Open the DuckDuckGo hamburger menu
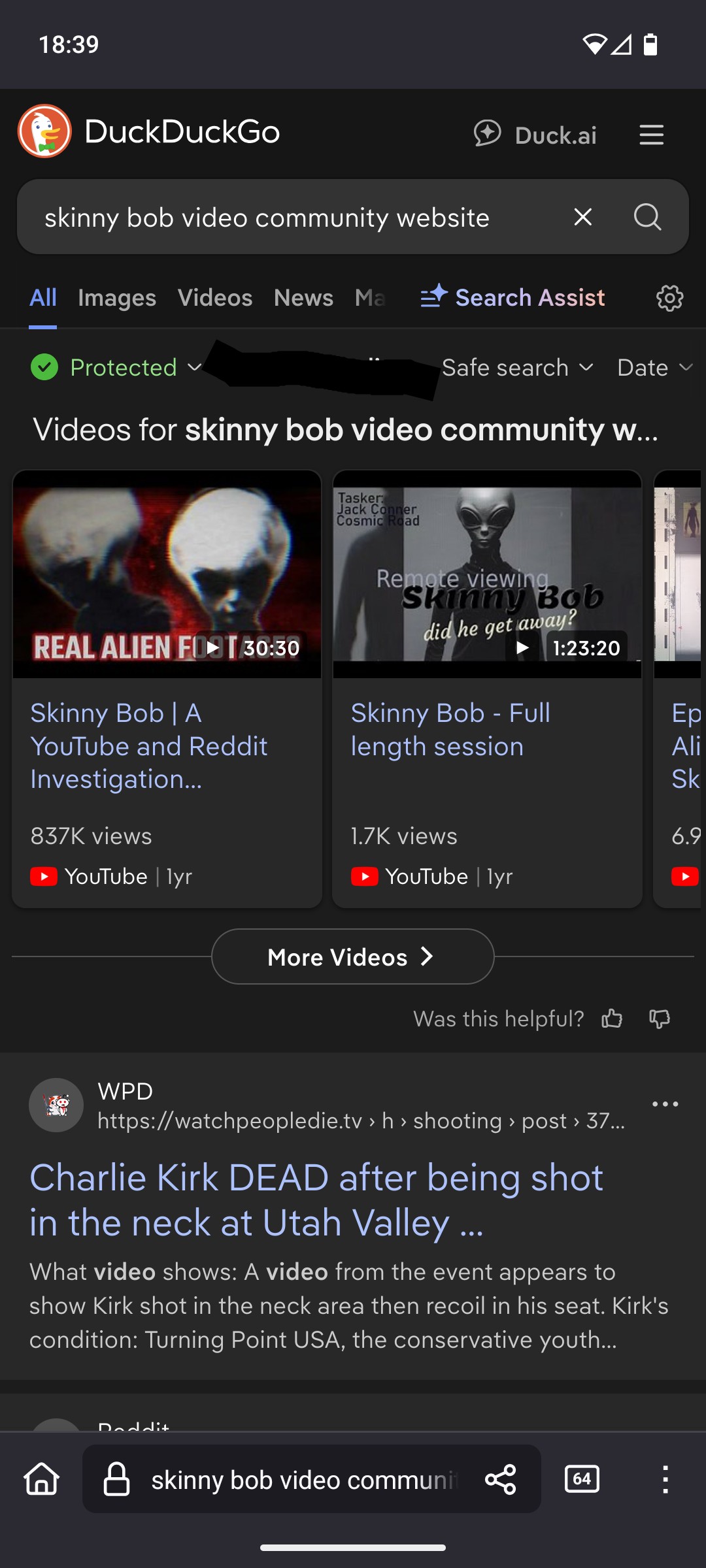Screen dimensions: 706x1568 pos(651,135)
